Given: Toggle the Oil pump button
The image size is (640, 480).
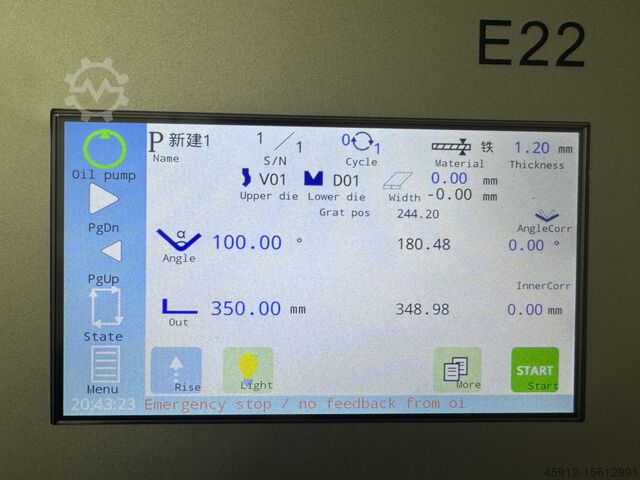Looking at the screenshot, I should click(x=103, y=150).
